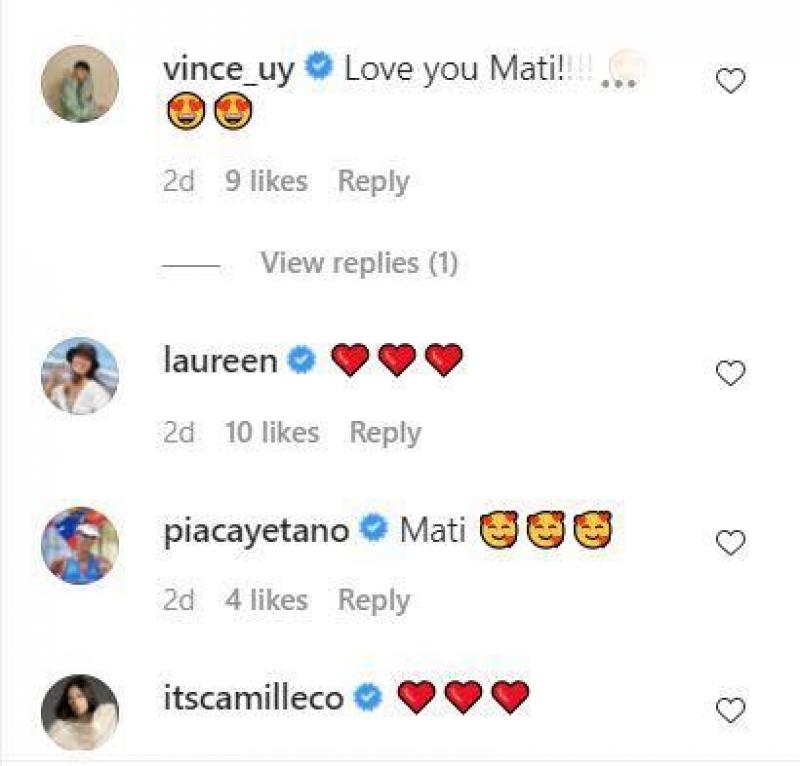This screenshot has height=766, width=800.
Task: Reply to piacayetano's comment
Action: pyautogui.click(x=373, y=600)
